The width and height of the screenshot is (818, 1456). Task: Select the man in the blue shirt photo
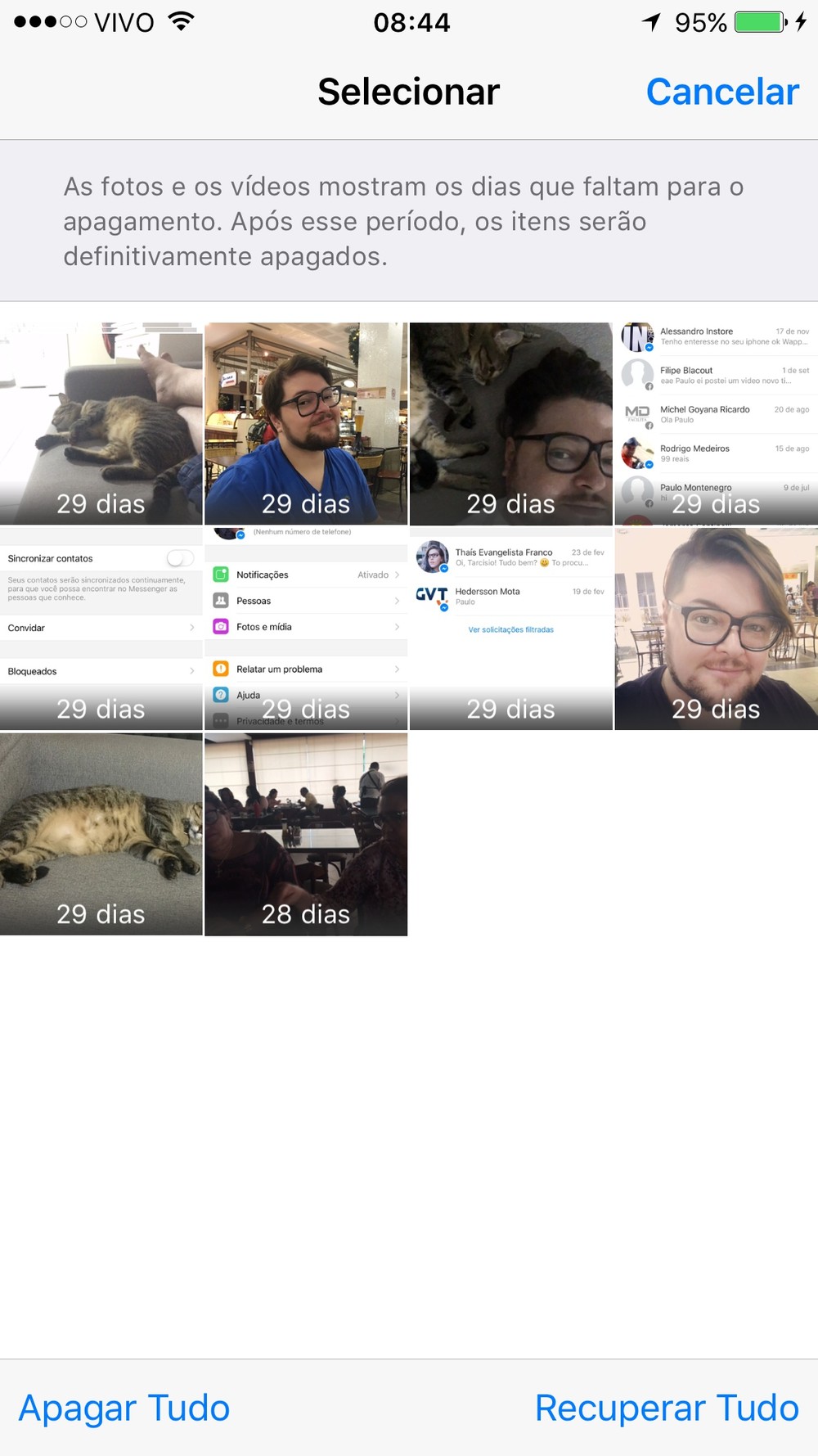pyautogui.click(x=306, y=423)
